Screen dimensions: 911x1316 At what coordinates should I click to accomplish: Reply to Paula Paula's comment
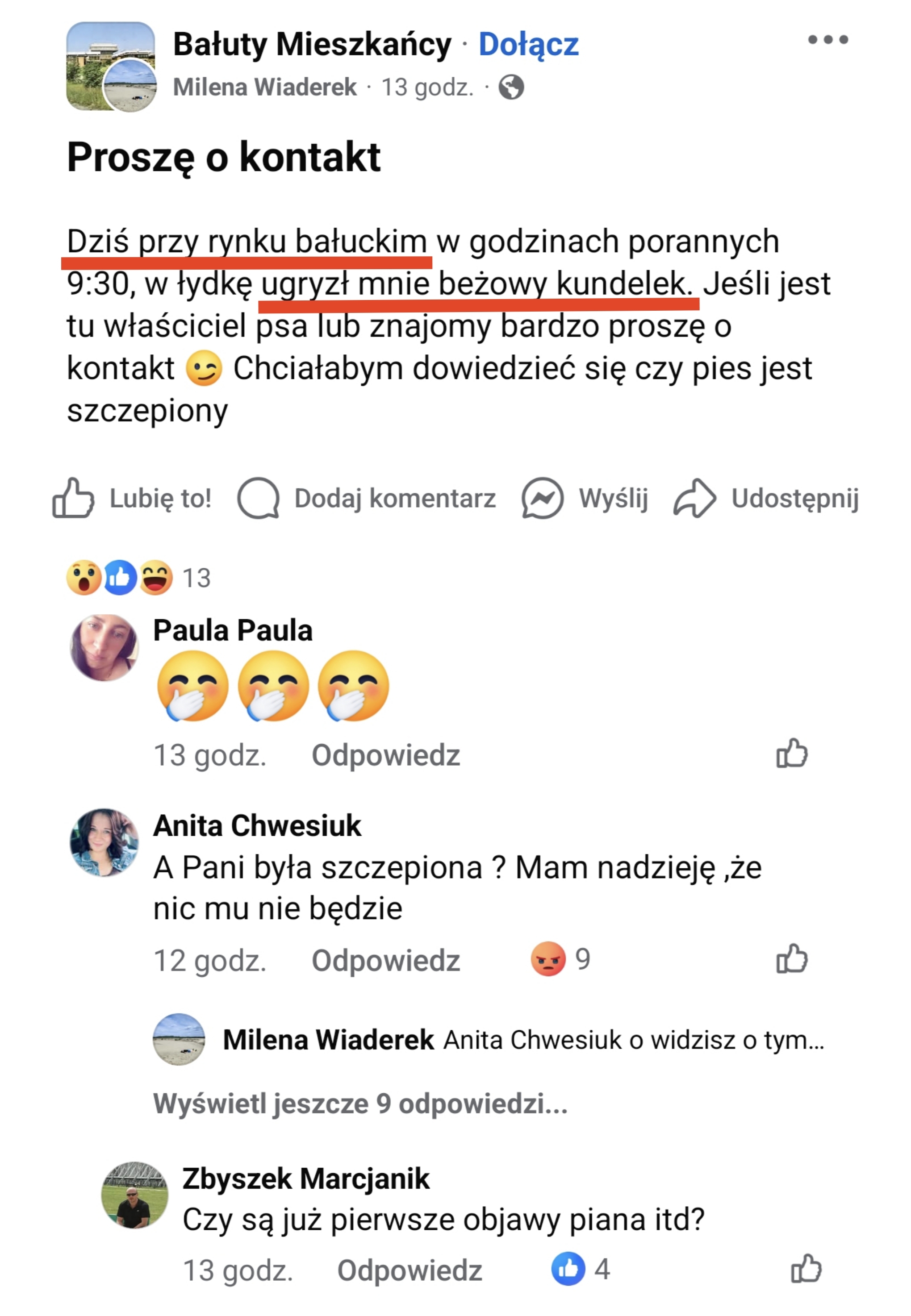click(385, 755)
